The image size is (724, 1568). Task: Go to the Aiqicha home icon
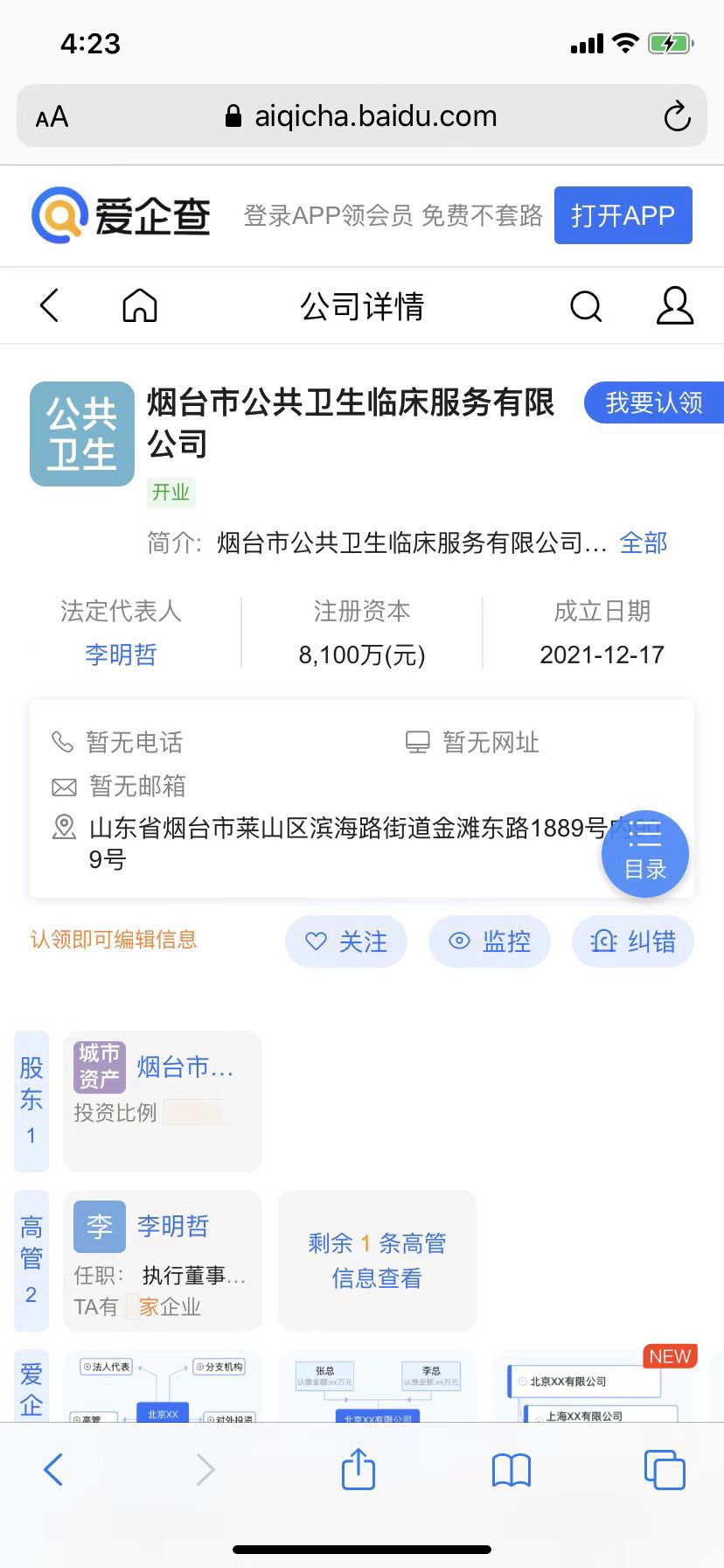click(x=140, y=306)
